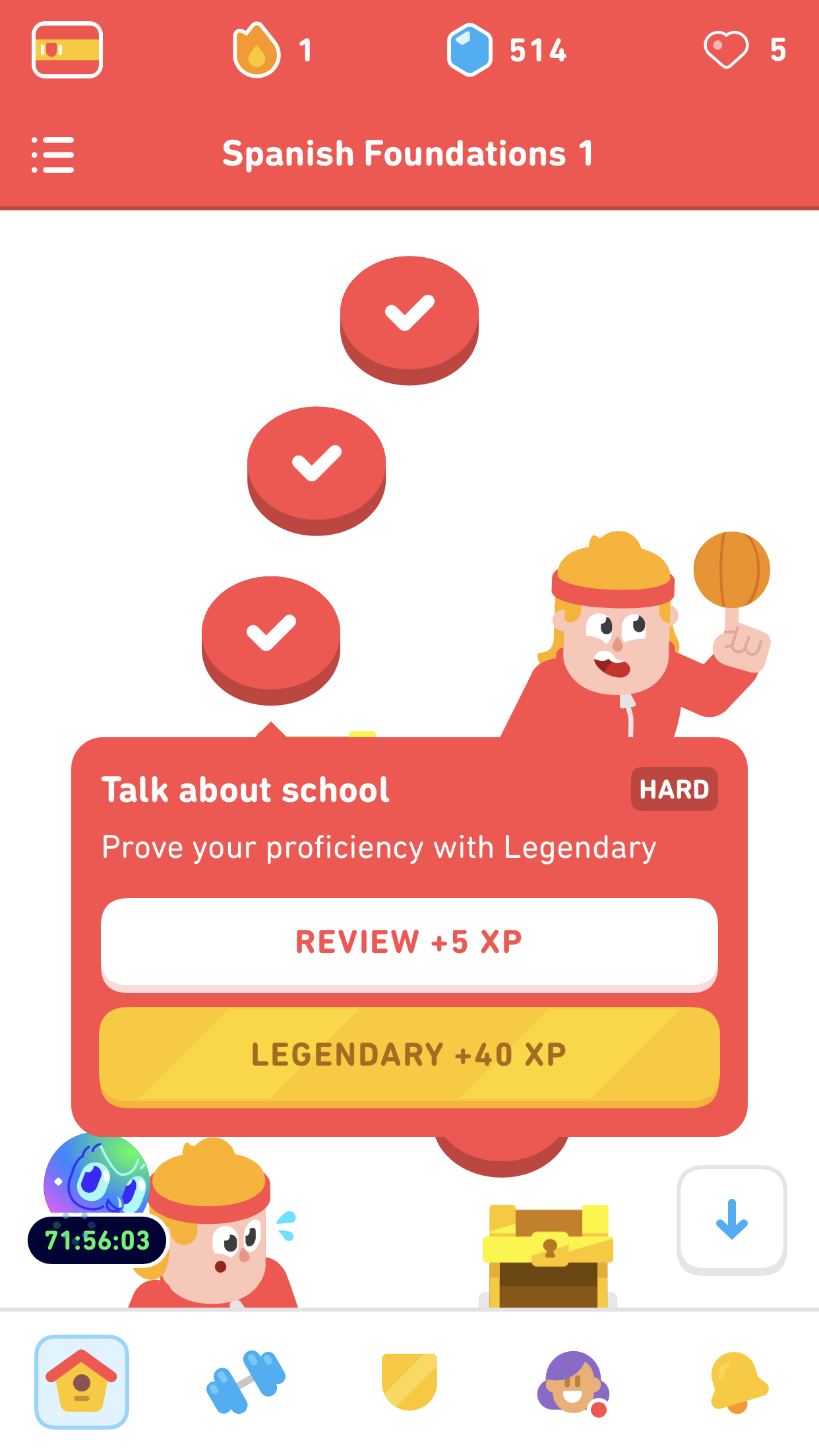This screenshot has width=819, height=1456.
Task: Tap the HARD difficulty badge
Action: click(x=674, y=789)
